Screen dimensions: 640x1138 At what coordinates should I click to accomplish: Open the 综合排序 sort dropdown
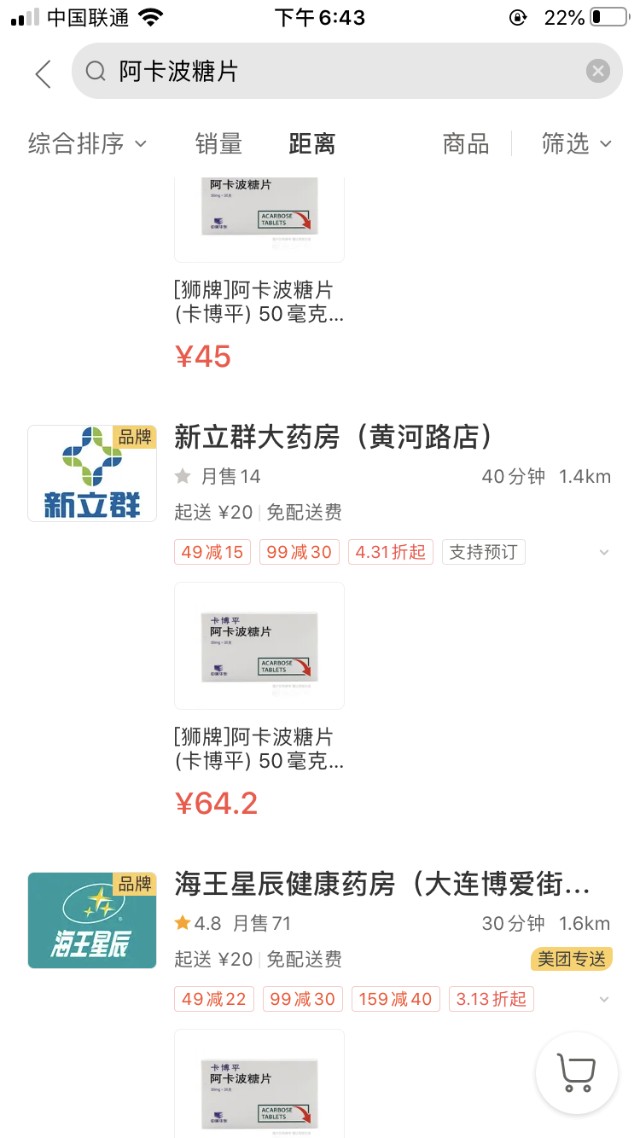[x=87, y=144]
